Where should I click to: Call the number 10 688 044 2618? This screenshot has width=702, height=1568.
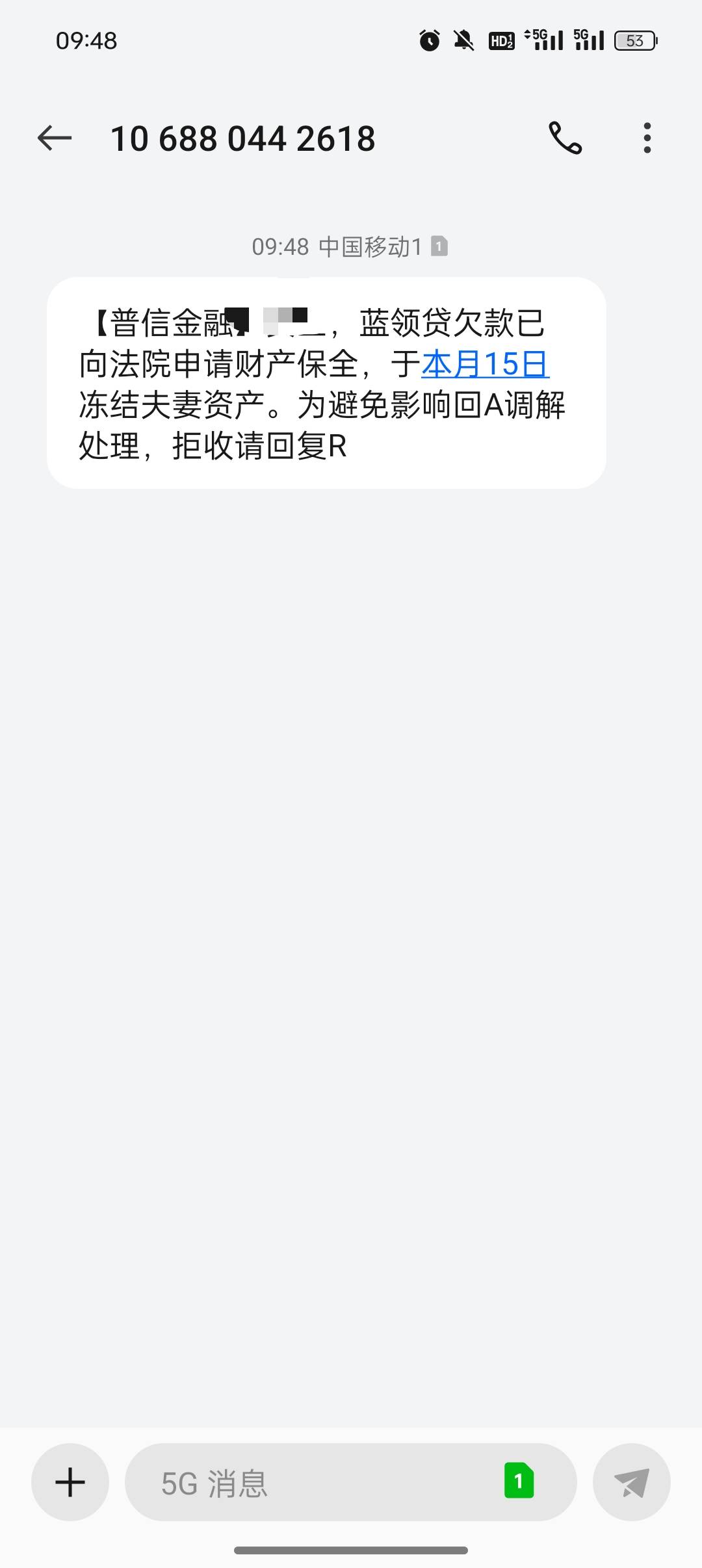565,138
